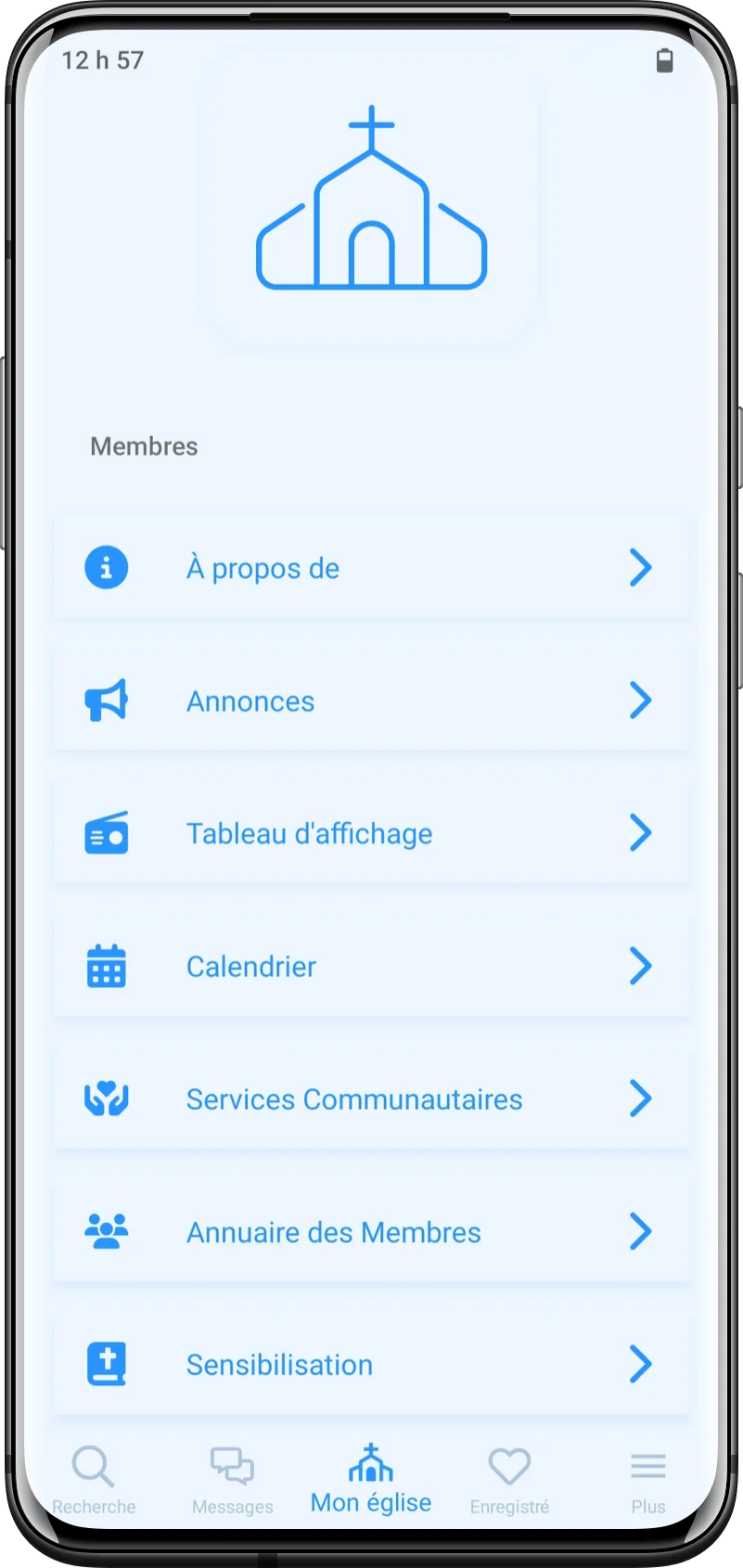
Task: Open the Calendrier row
Action: point(371,966)
